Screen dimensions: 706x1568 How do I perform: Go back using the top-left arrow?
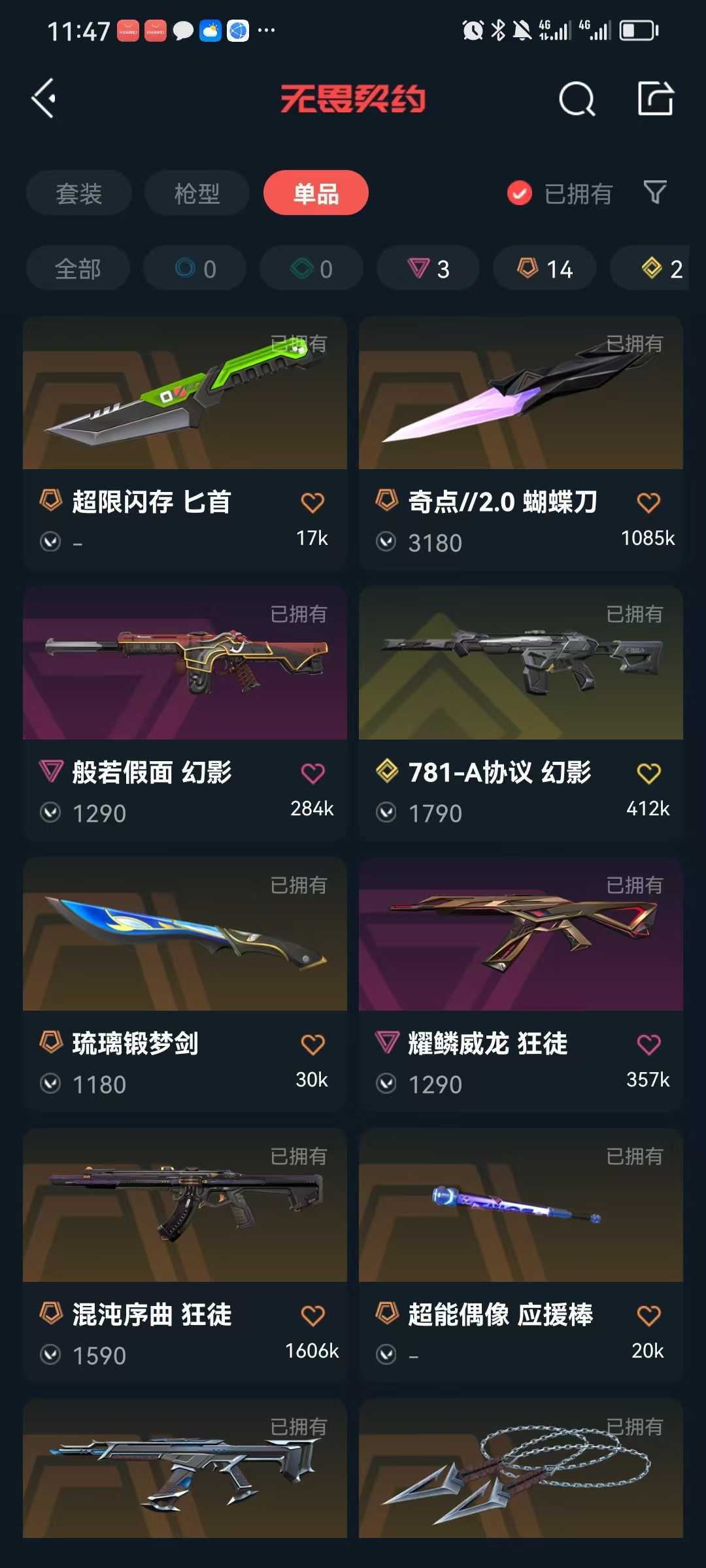[44, 99]
